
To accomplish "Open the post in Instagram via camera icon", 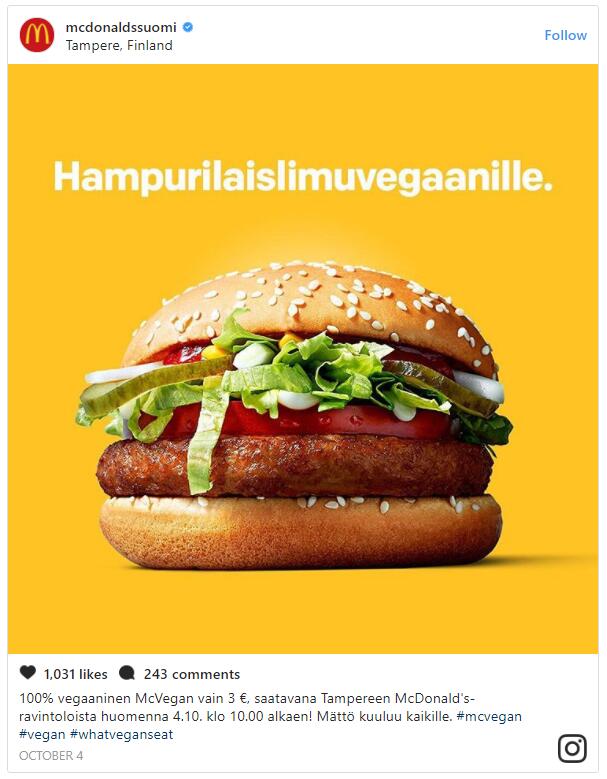I will pyautogui.click(x=571, y=747).
